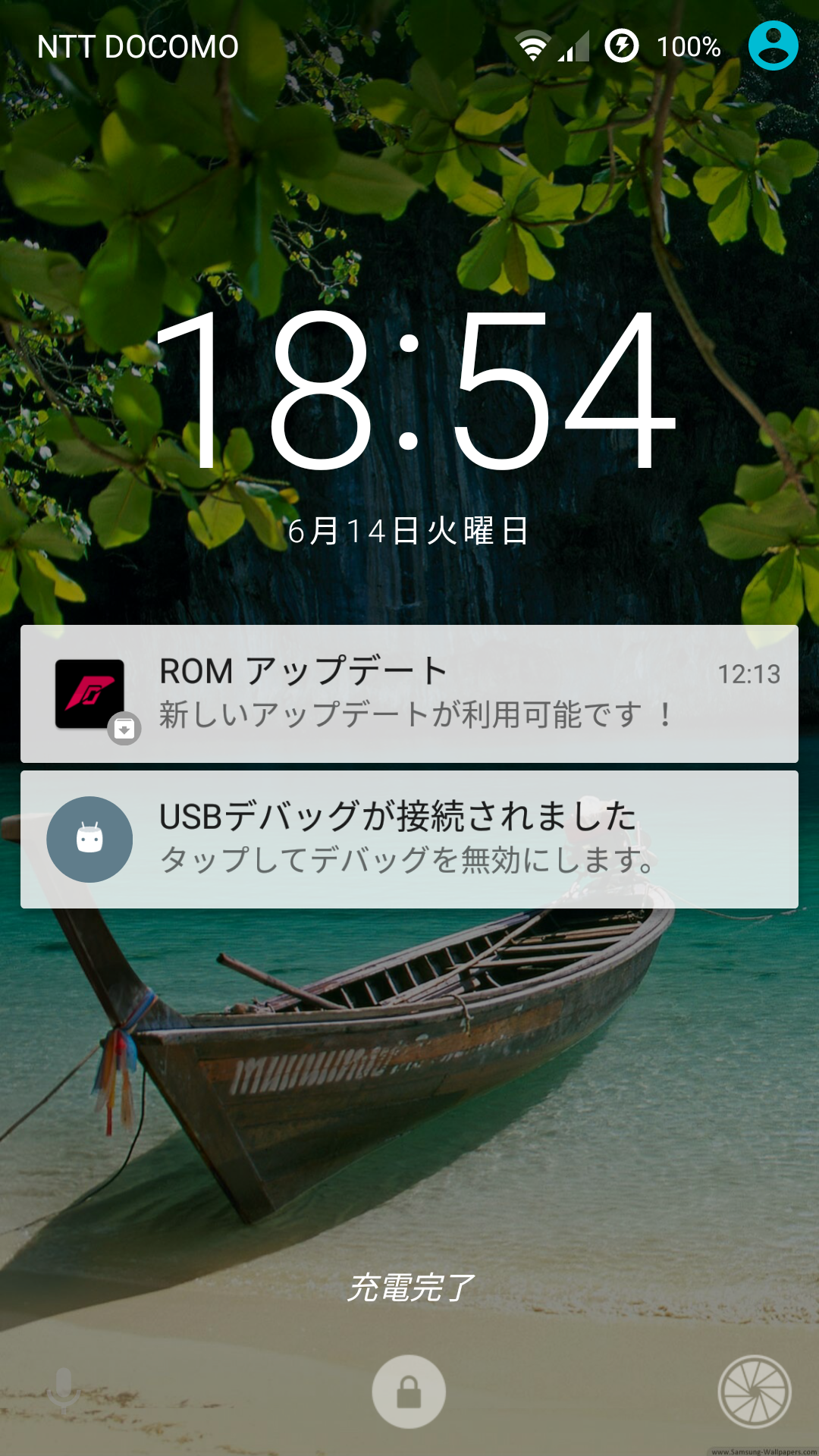This screenshot has height=1456, width=819.
Task: Open the user profile avatar icon
Action: (773, 46)
